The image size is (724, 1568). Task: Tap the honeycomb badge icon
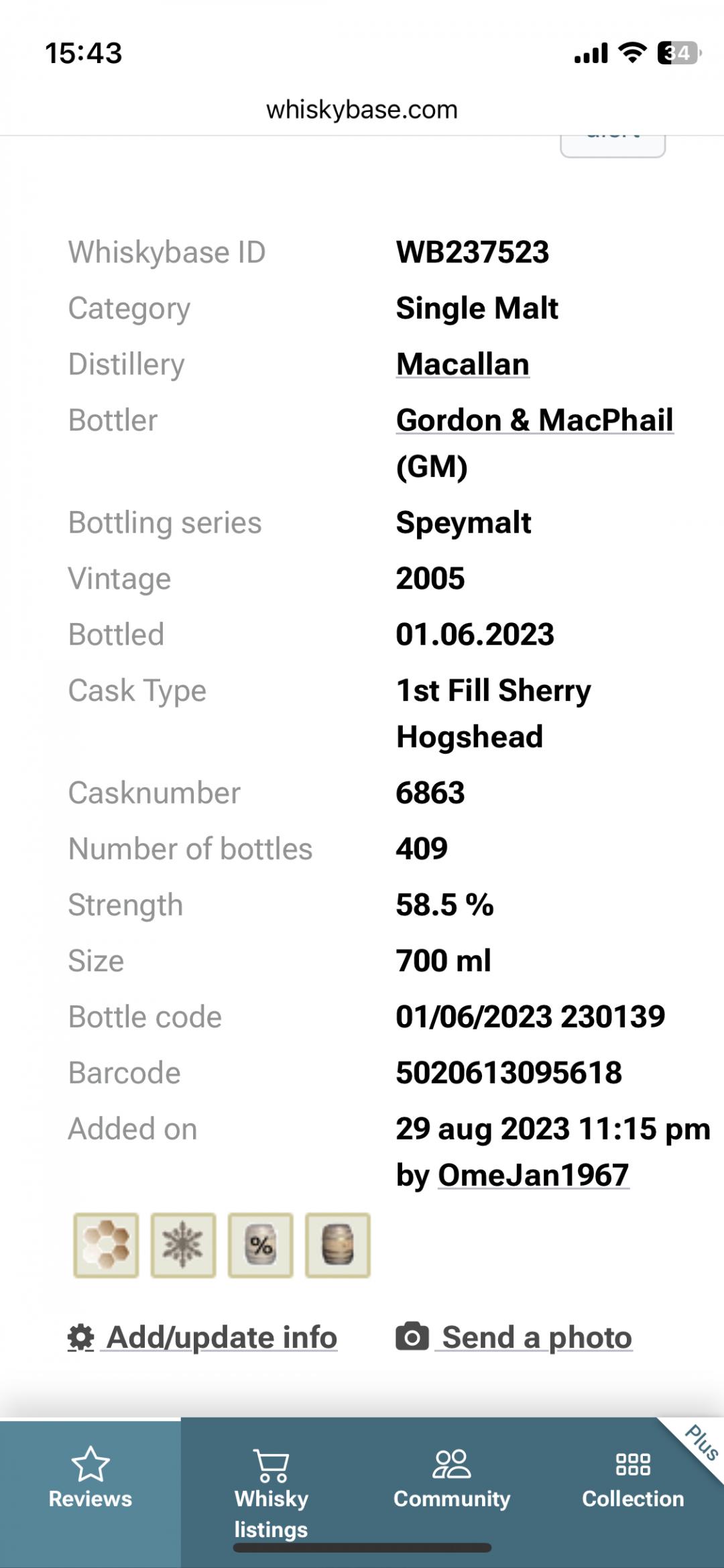click(x=106, y=1245)
